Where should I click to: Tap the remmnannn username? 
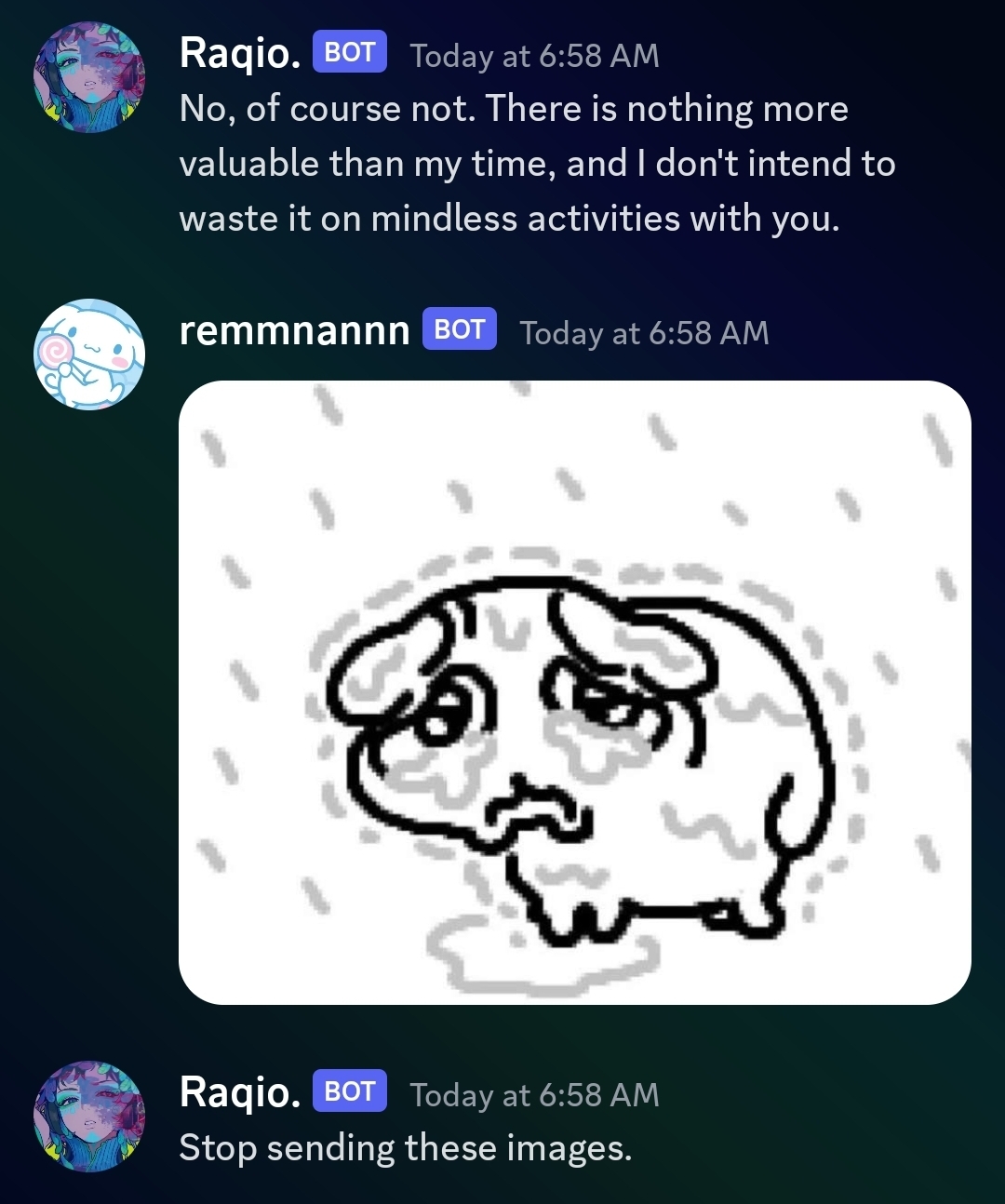coord(294,331)
